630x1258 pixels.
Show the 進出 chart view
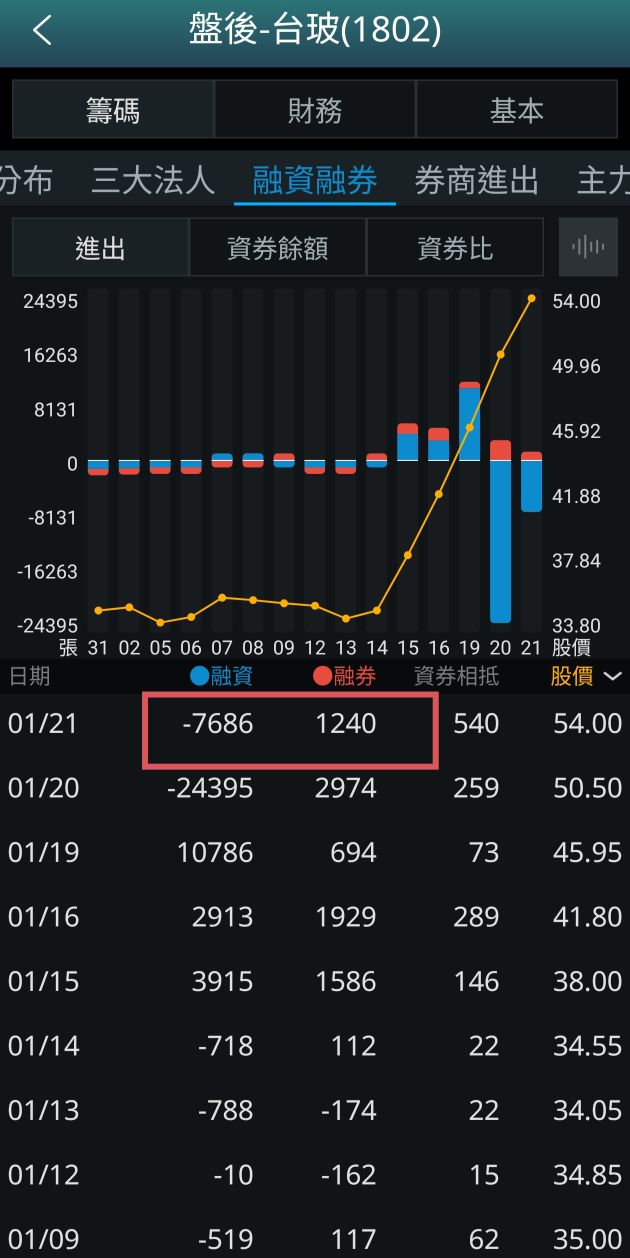(100, 247)
